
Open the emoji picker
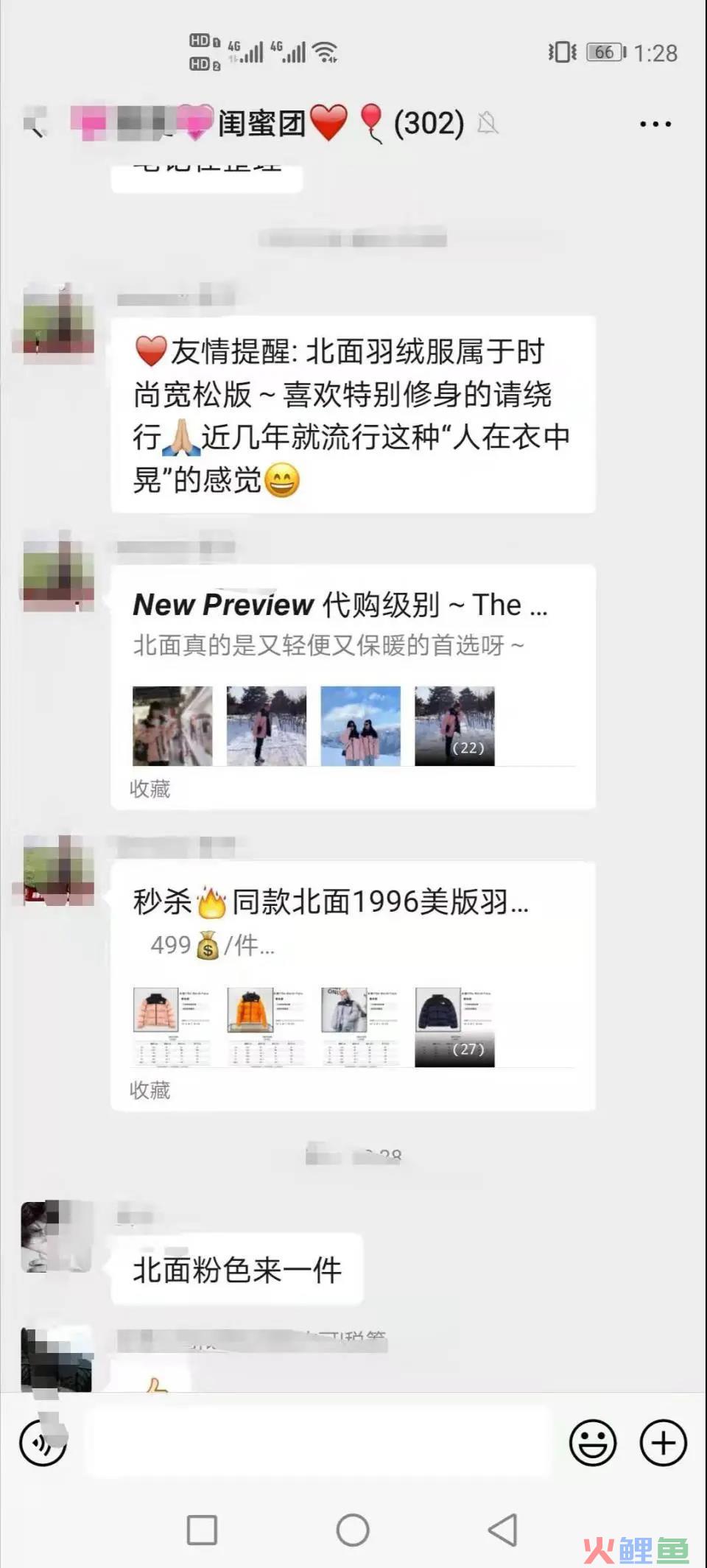click(592, 1442)
